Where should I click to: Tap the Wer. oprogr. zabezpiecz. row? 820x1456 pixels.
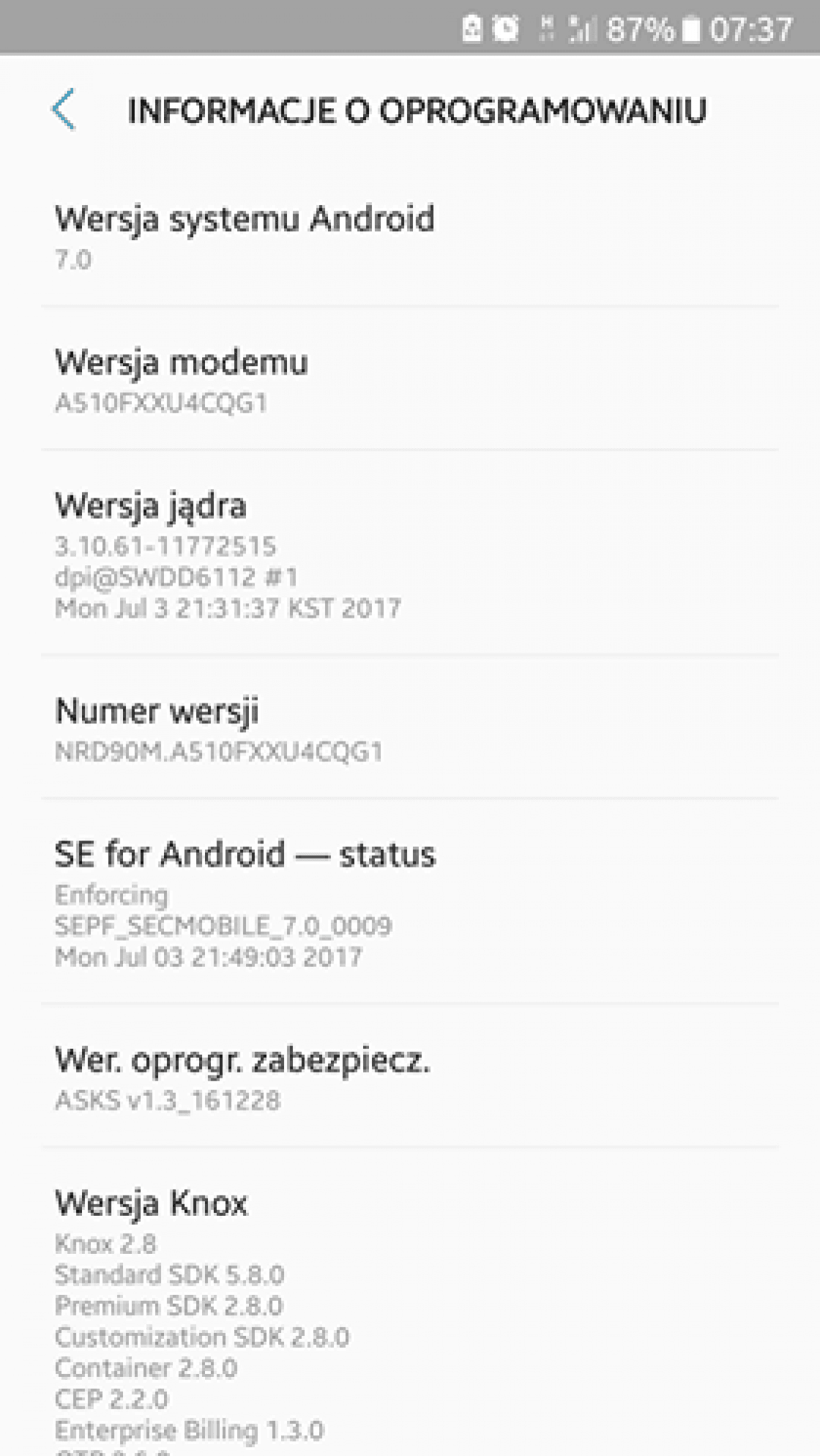[410, 1076]
